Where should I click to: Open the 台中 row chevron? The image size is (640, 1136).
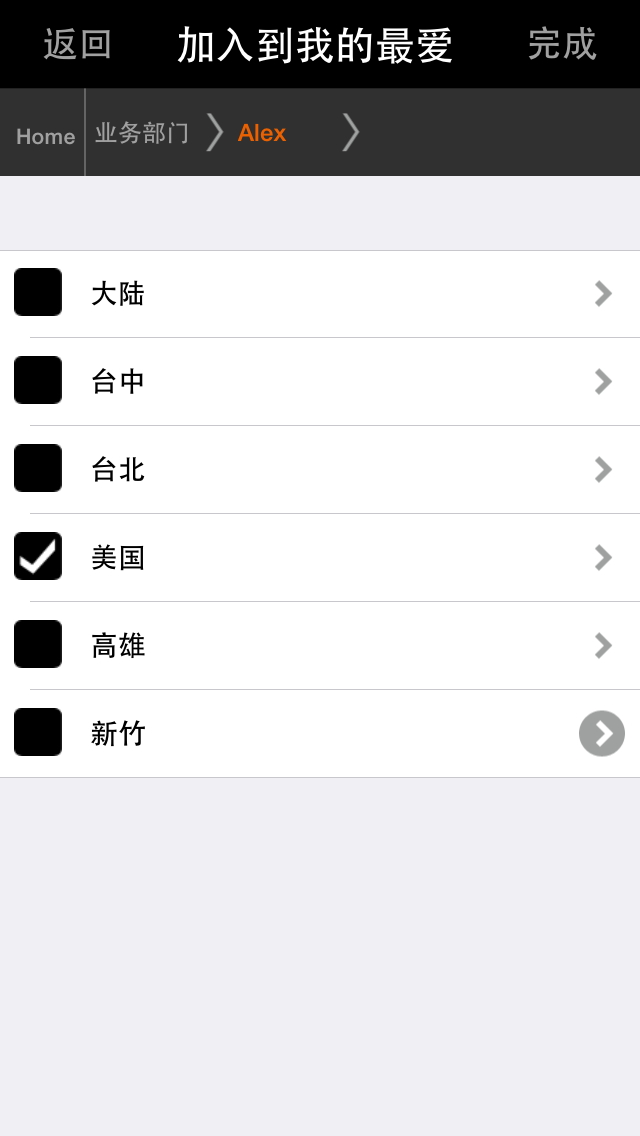(603, 381)
